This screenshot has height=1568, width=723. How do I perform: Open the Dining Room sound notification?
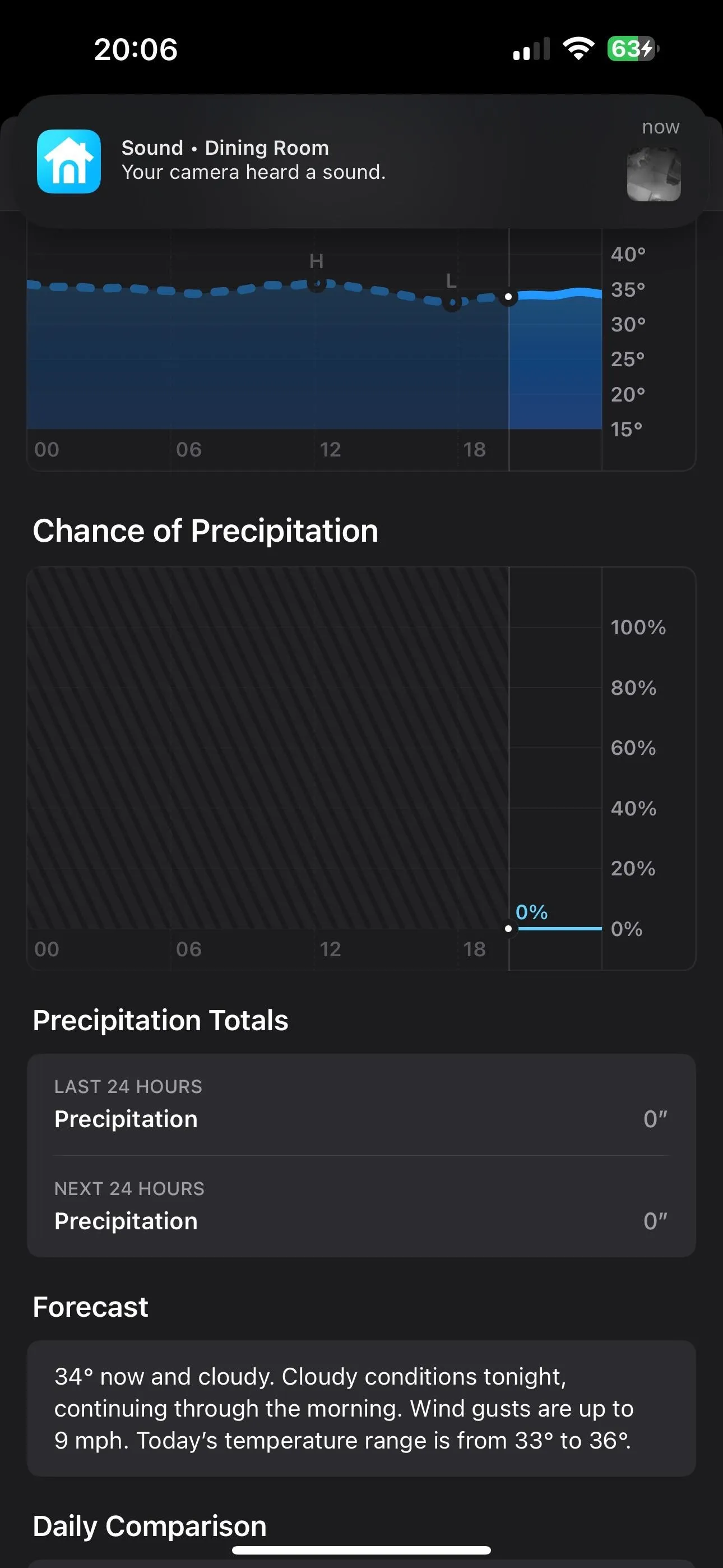point(361,162)
